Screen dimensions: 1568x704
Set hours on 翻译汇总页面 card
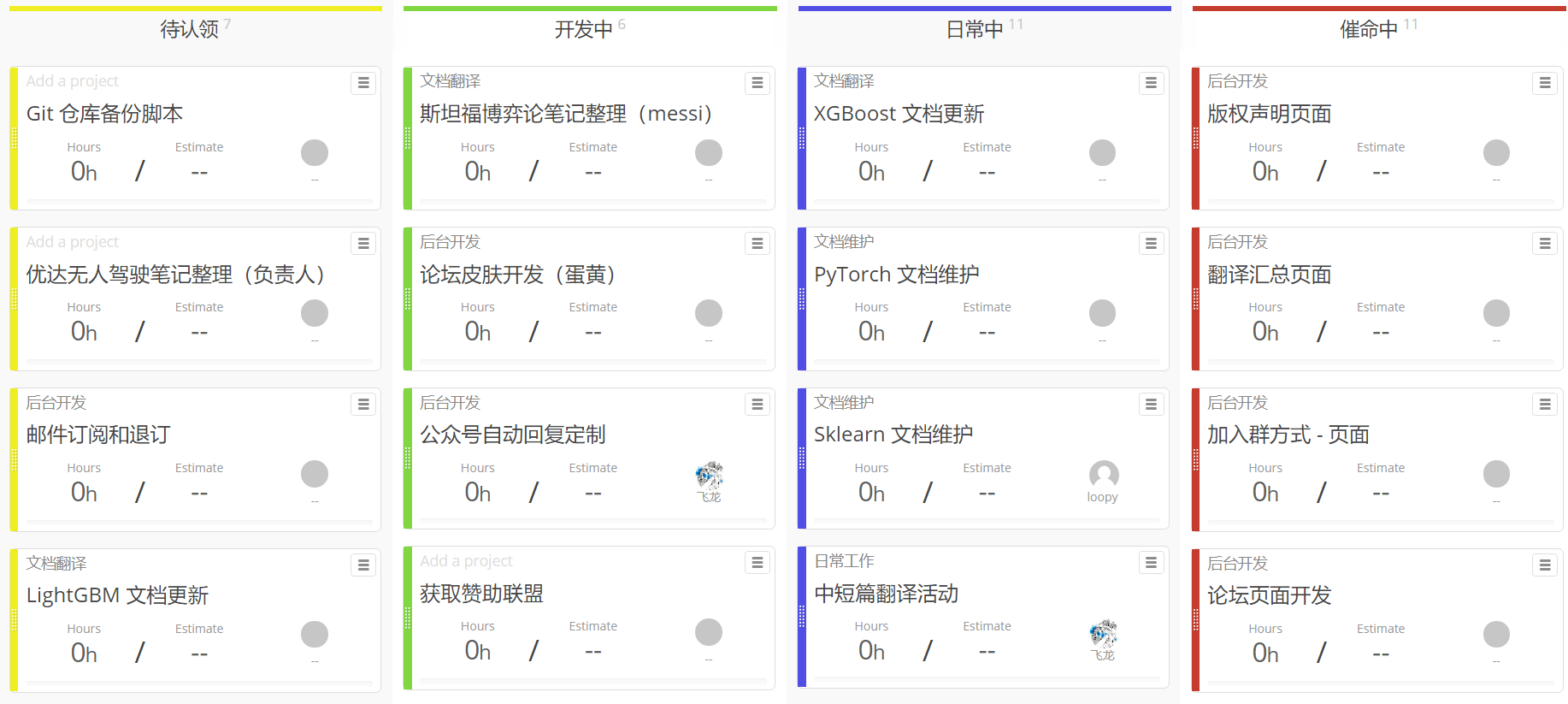tap(1264, 332)
